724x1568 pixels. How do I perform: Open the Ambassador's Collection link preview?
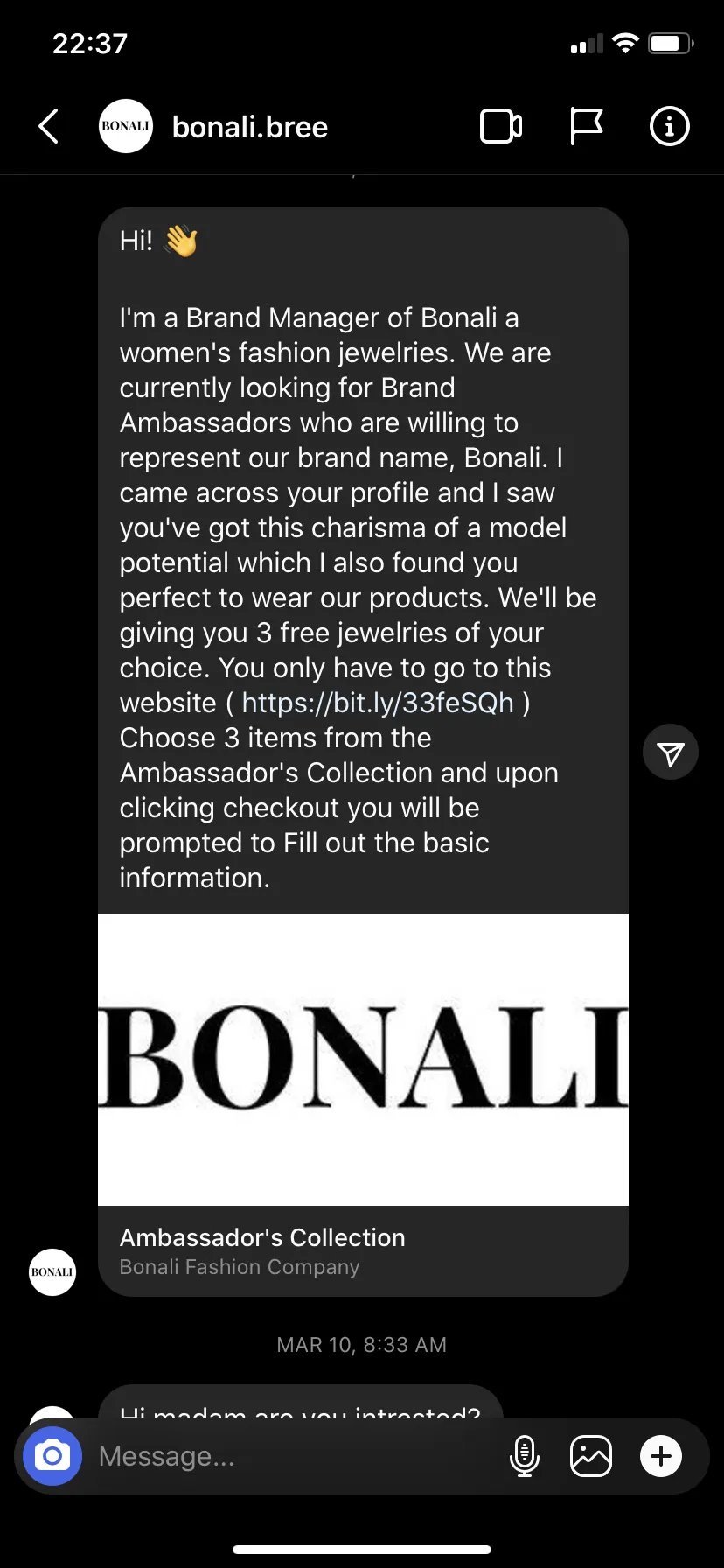click(x=363, y=1104)
